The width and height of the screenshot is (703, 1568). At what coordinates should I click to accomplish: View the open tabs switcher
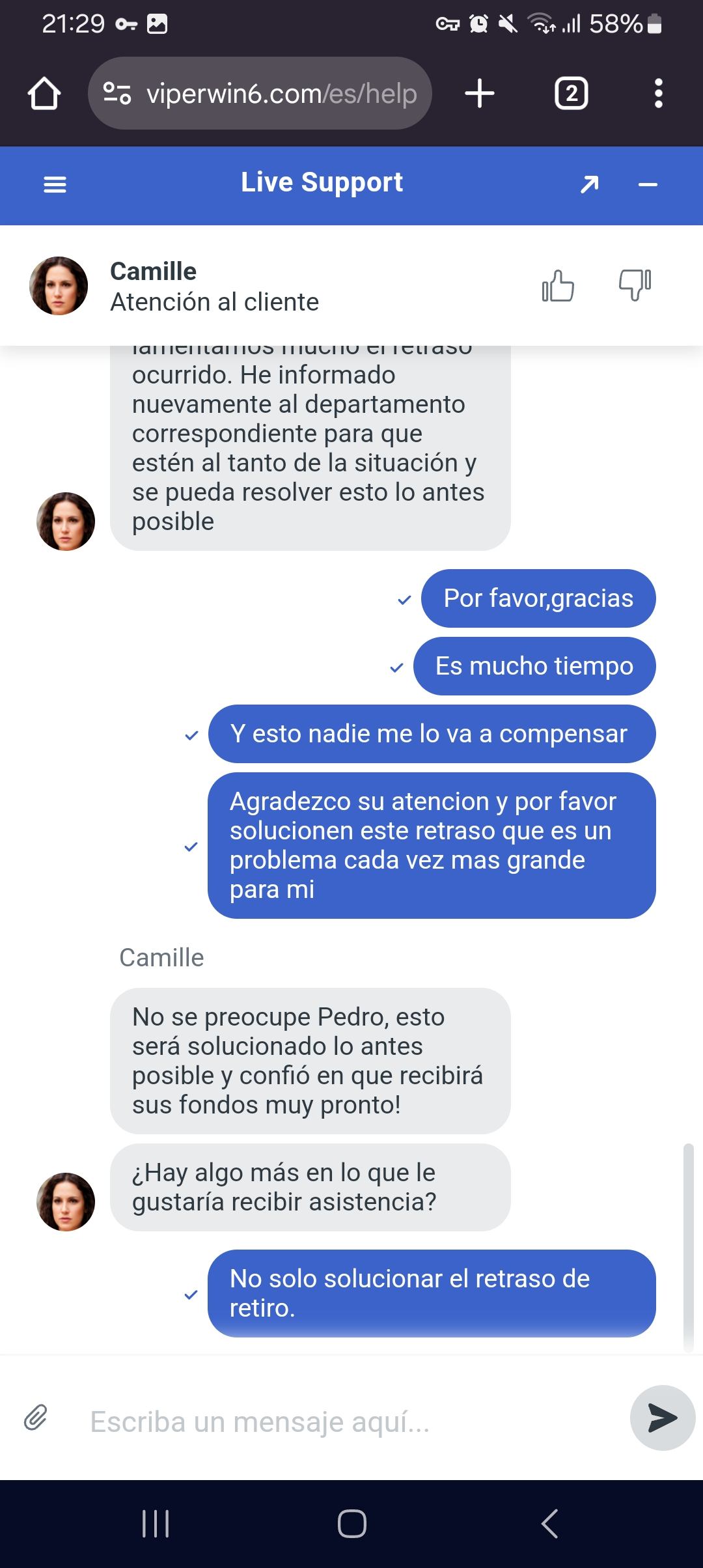pos(571,94)
